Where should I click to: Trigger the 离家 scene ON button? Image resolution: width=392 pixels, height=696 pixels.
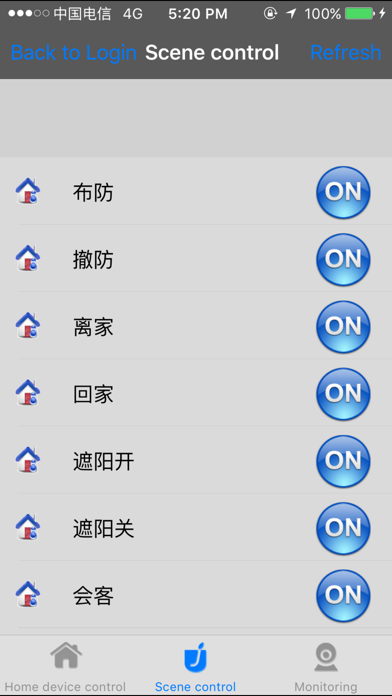pos(343,327)
